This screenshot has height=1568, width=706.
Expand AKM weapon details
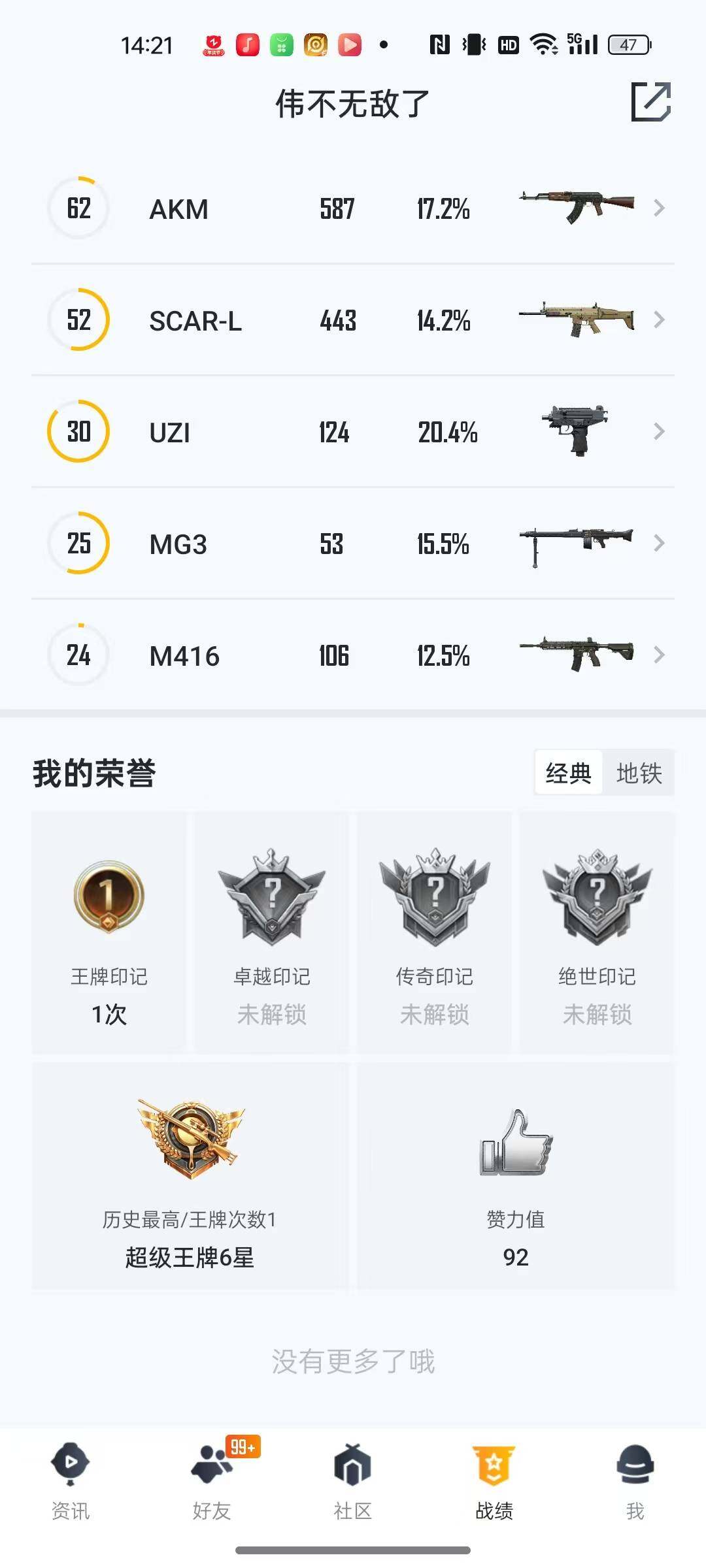658,208
